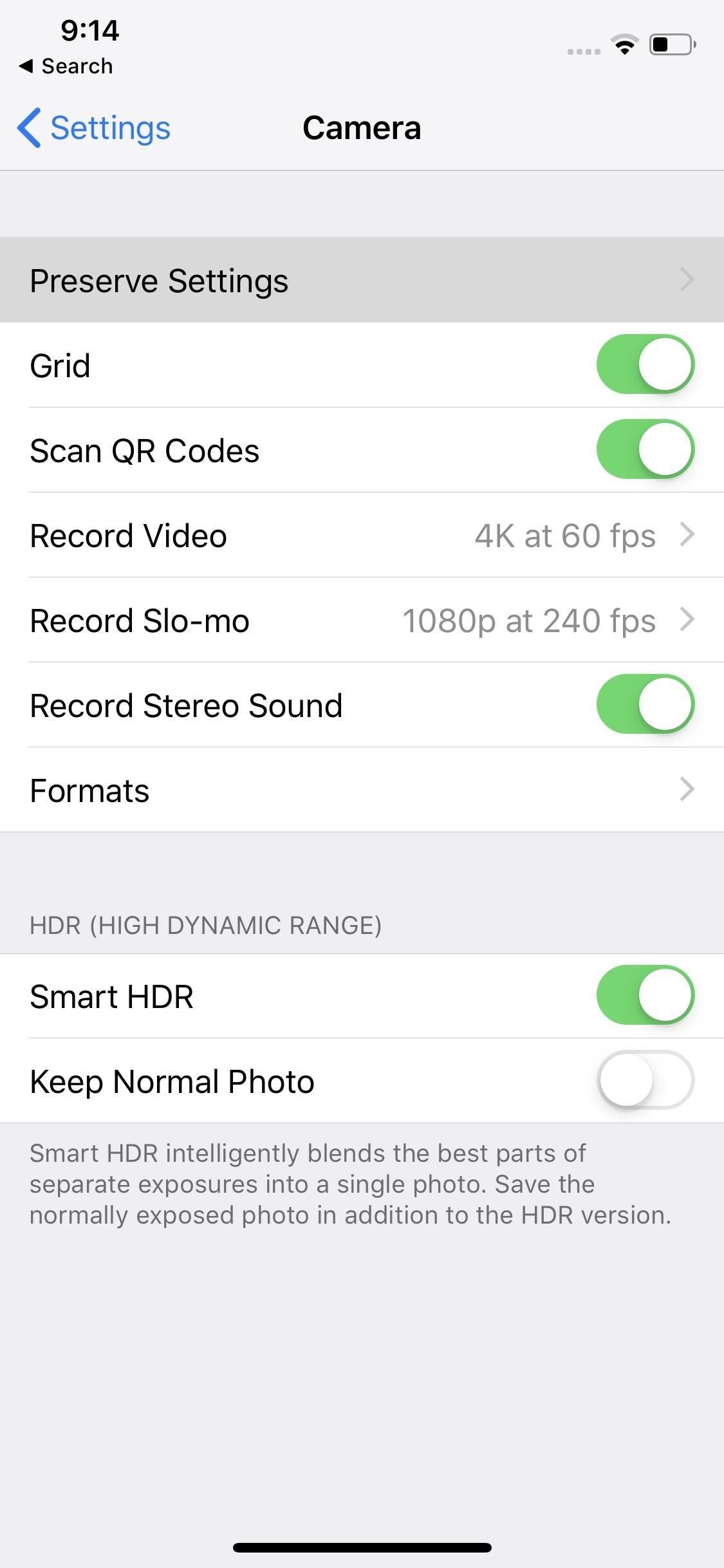Open Preserve Settings
This screenshot has height=1568, width=724.
click(x=362, y=280)
